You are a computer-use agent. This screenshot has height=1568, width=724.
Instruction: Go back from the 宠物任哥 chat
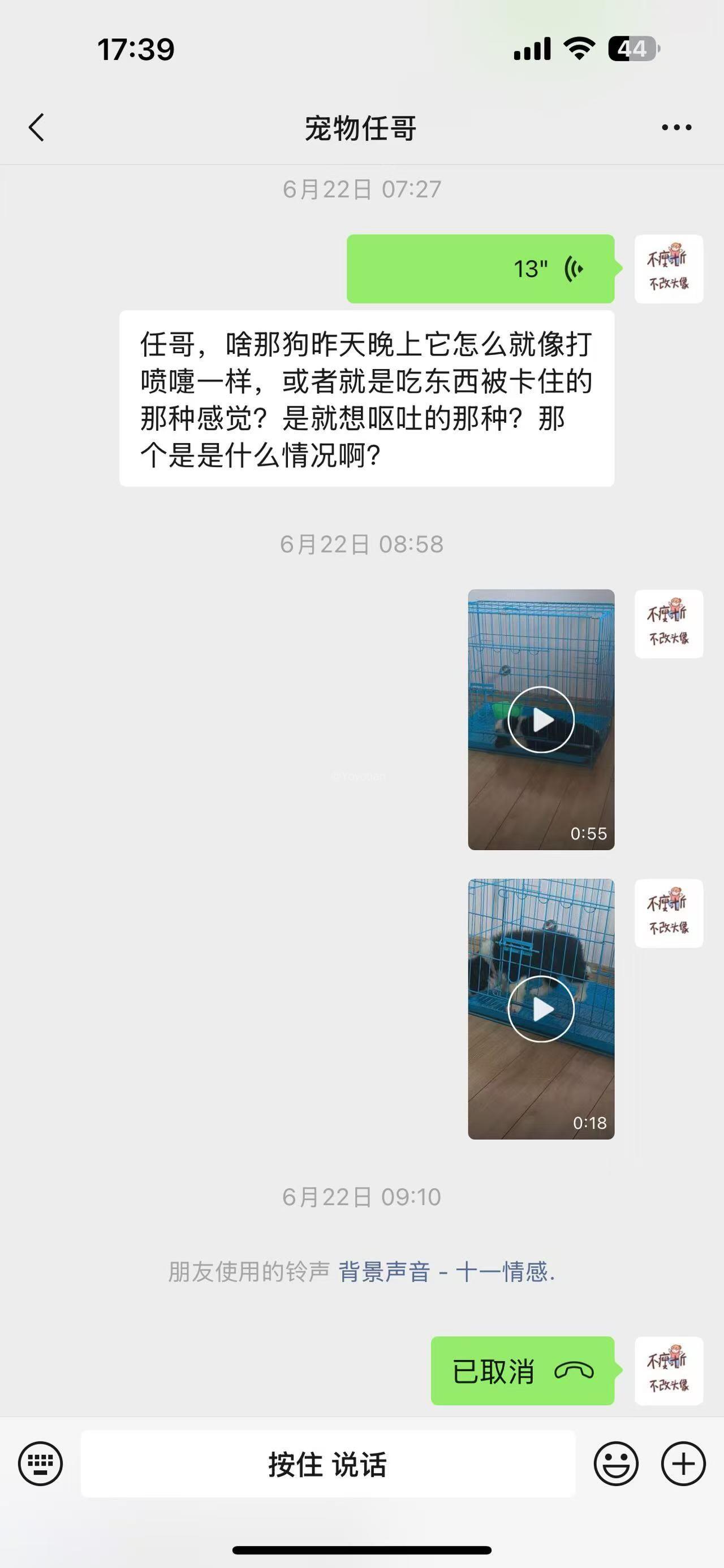coord(37,128)
